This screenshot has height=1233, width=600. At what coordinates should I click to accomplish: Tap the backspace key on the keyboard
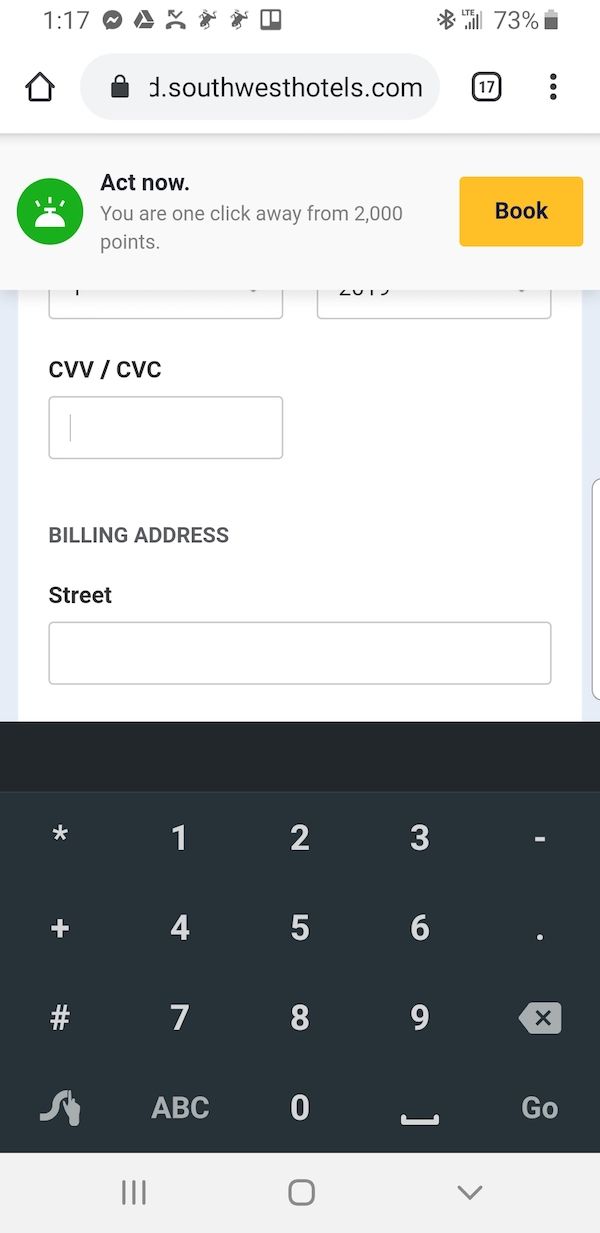[x=540, y=1018]
